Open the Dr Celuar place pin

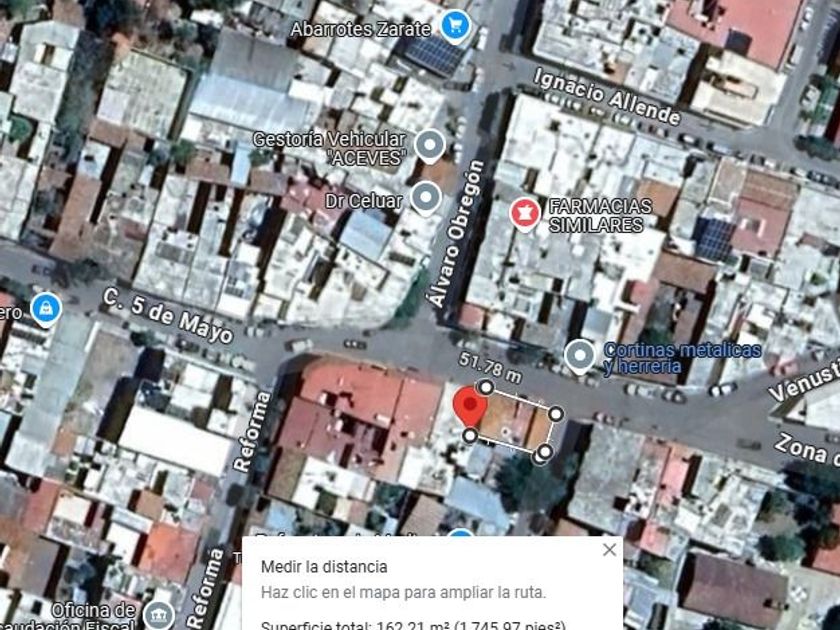pos(426,198)
